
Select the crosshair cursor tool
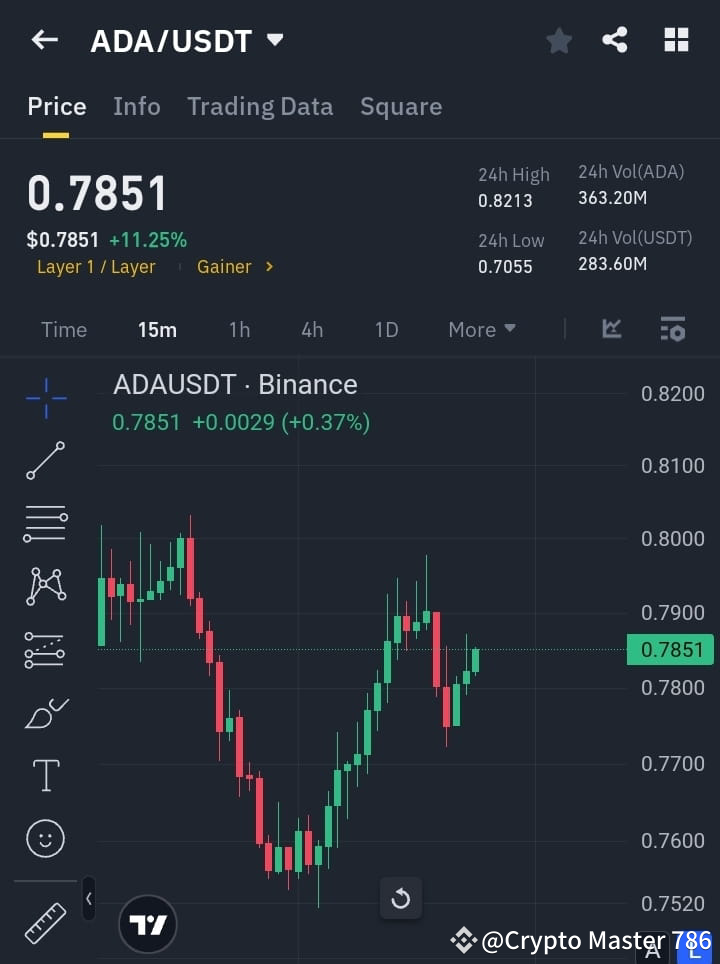[44, 398]
